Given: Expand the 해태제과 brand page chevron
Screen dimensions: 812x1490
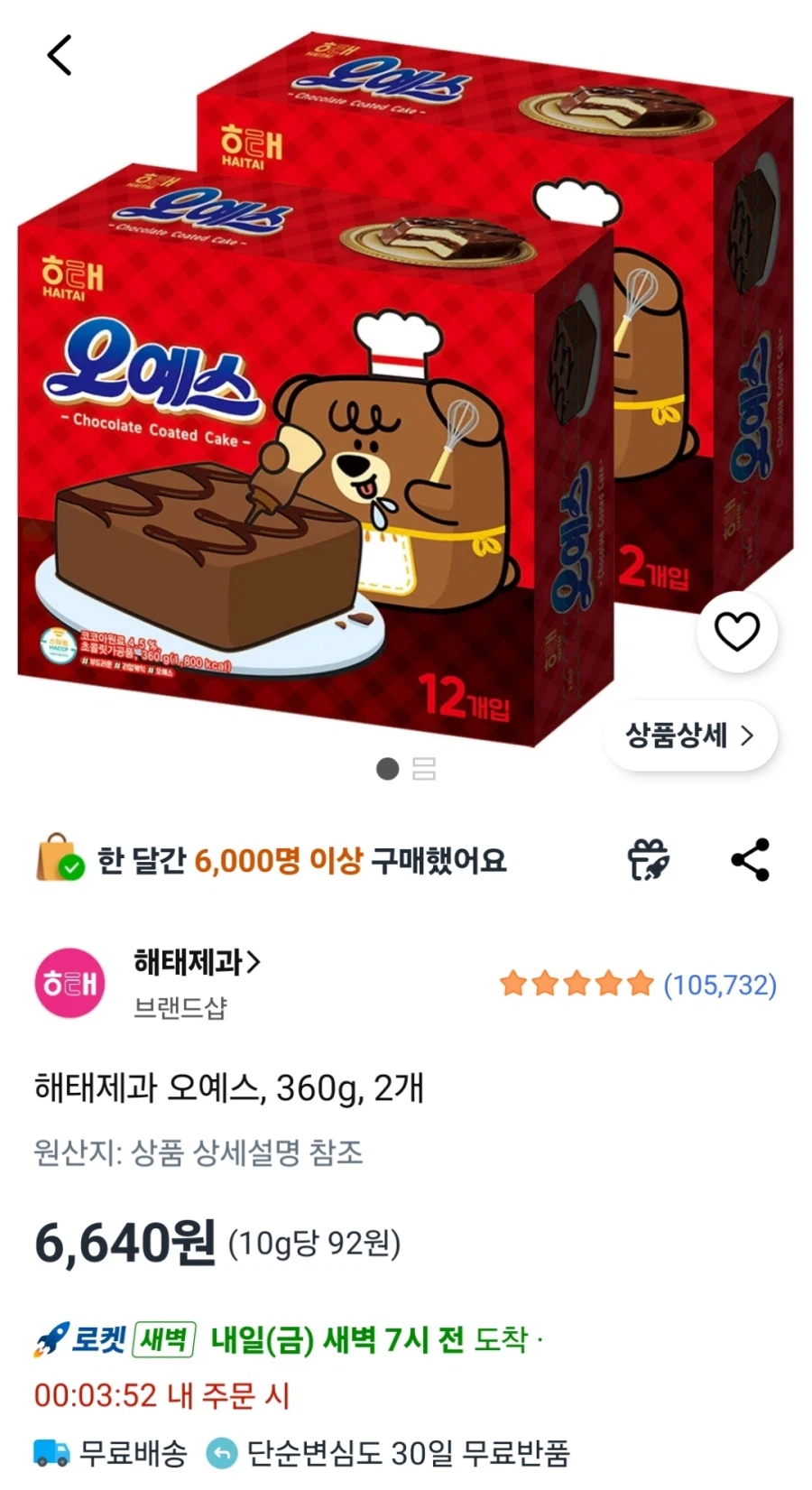Looking at the screenshot, I should (255, 964).
